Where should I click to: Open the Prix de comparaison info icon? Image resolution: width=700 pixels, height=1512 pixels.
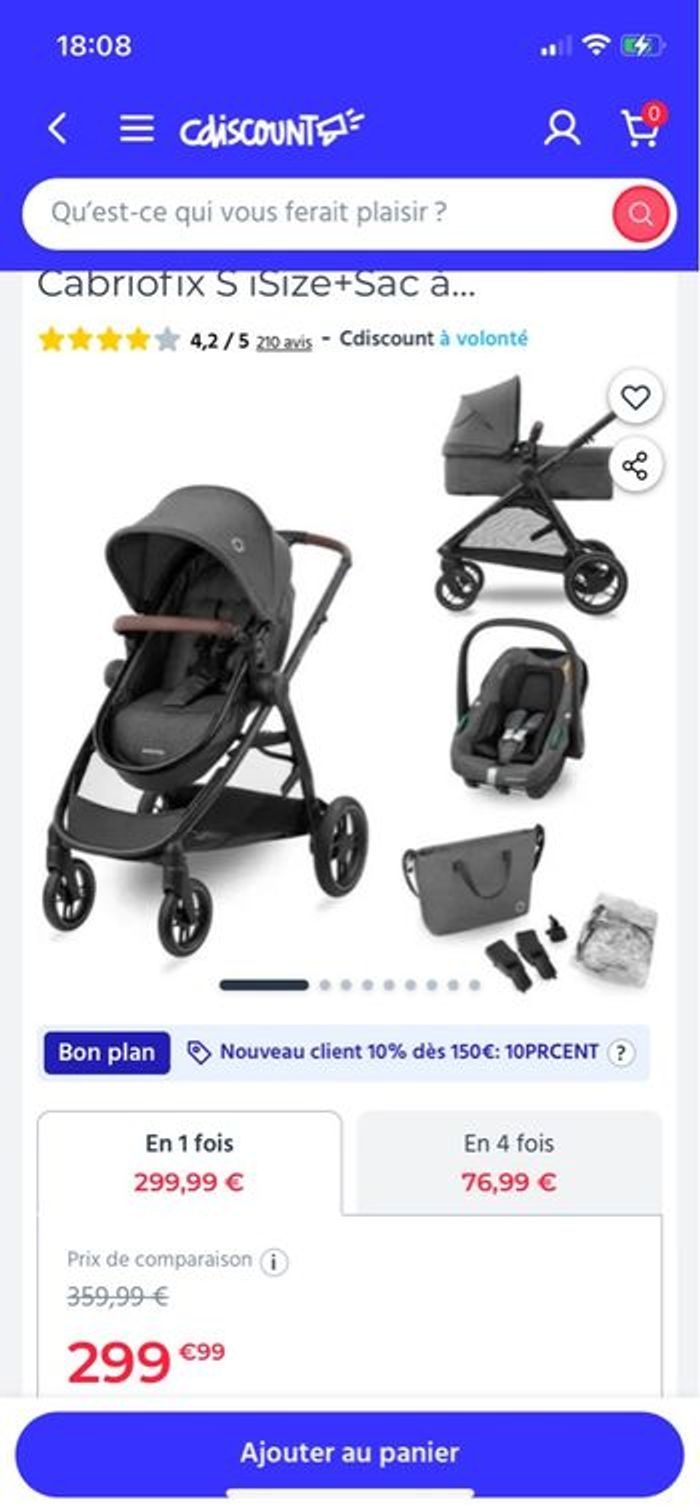pyautogui.click(x=274, y=1262)
